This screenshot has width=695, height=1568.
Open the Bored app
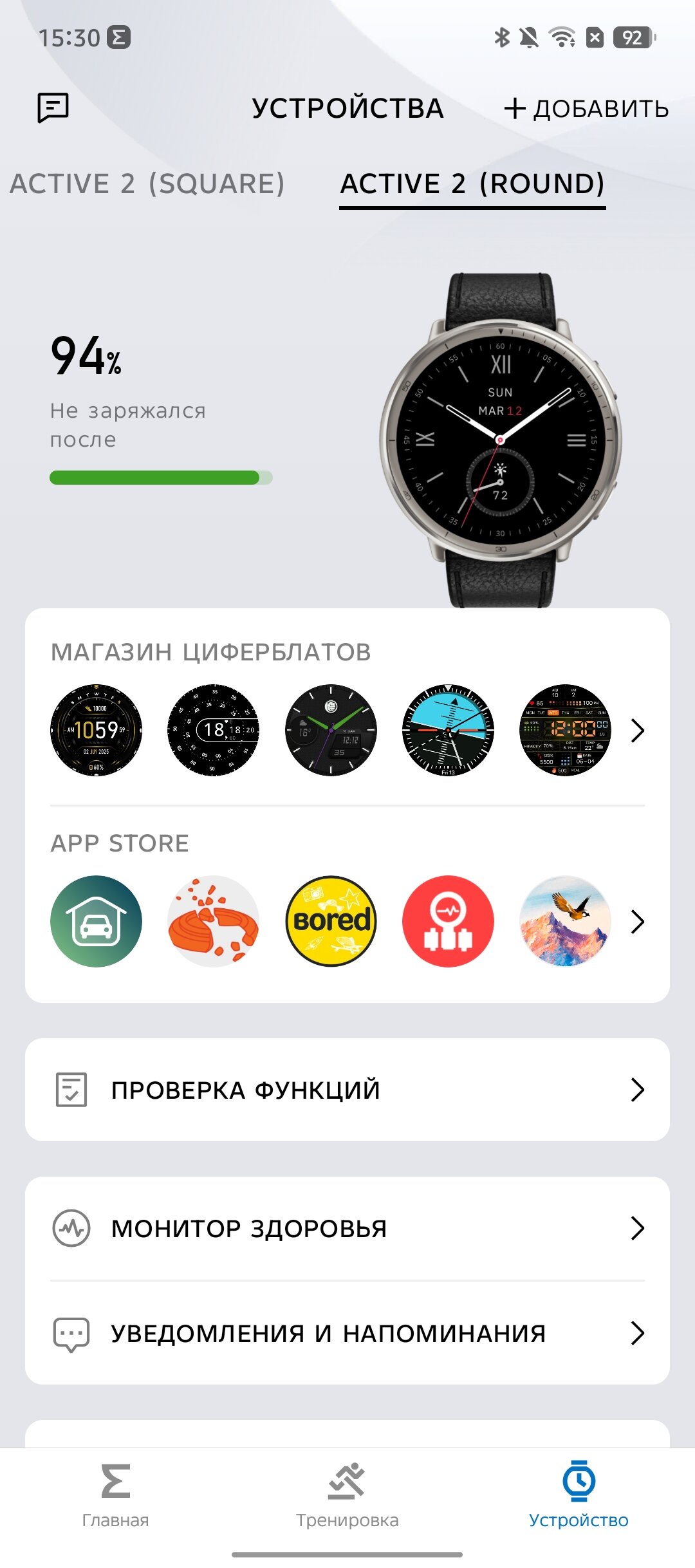(331, 921)
